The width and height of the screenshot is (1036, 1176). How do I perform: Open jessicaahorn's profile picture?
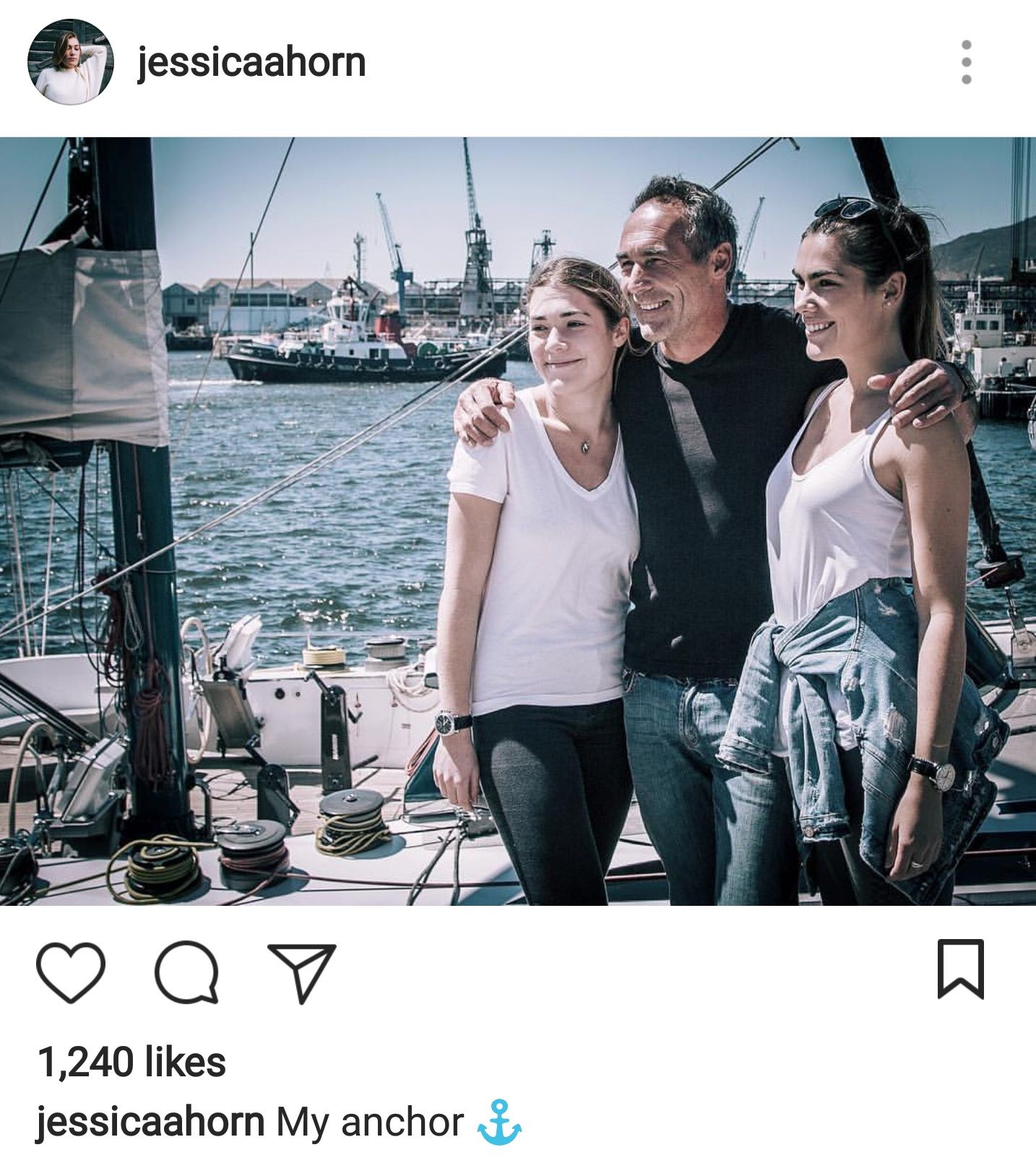70,63
